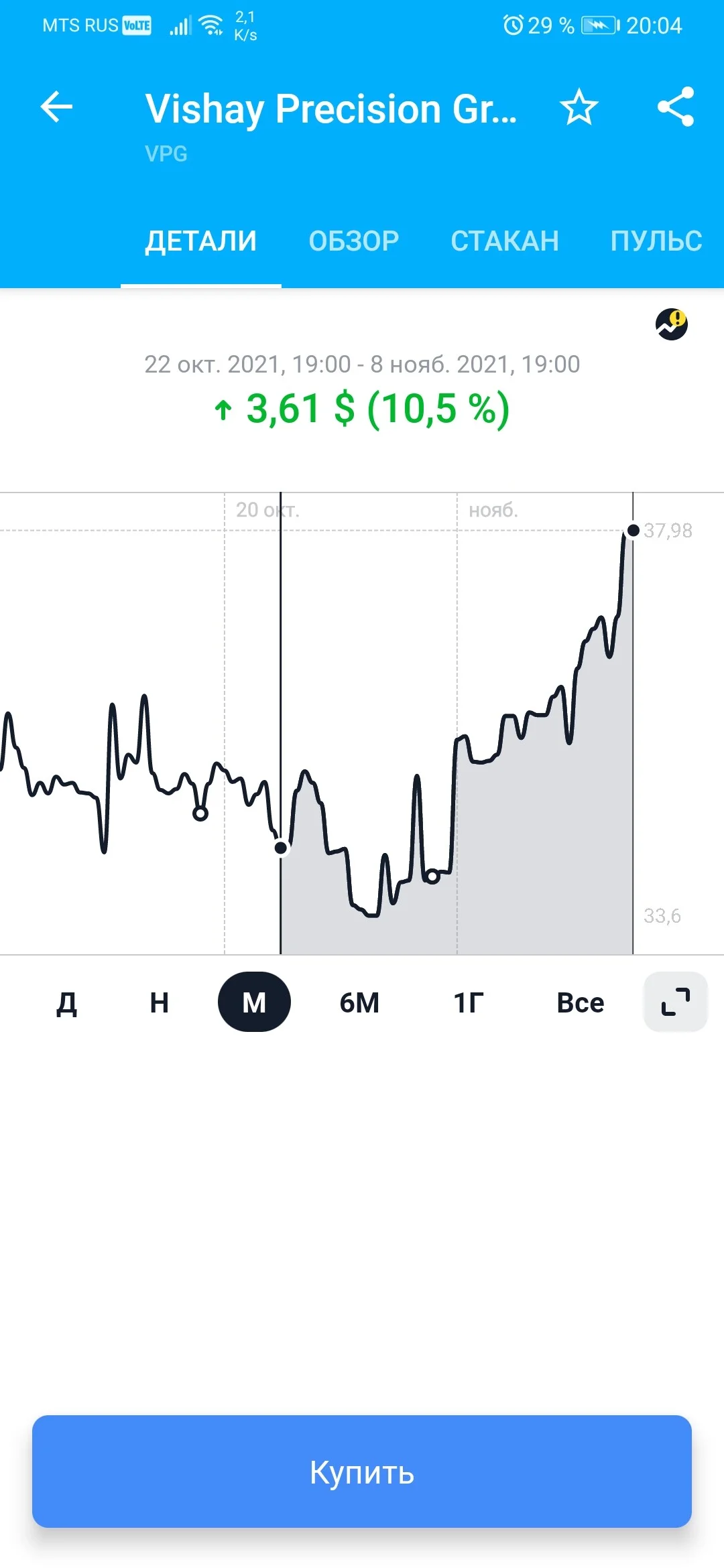The width and height of the screenshot is (724, 1568).
Task: Add VPG to favorites with the star
Action: tap(579, 107)
